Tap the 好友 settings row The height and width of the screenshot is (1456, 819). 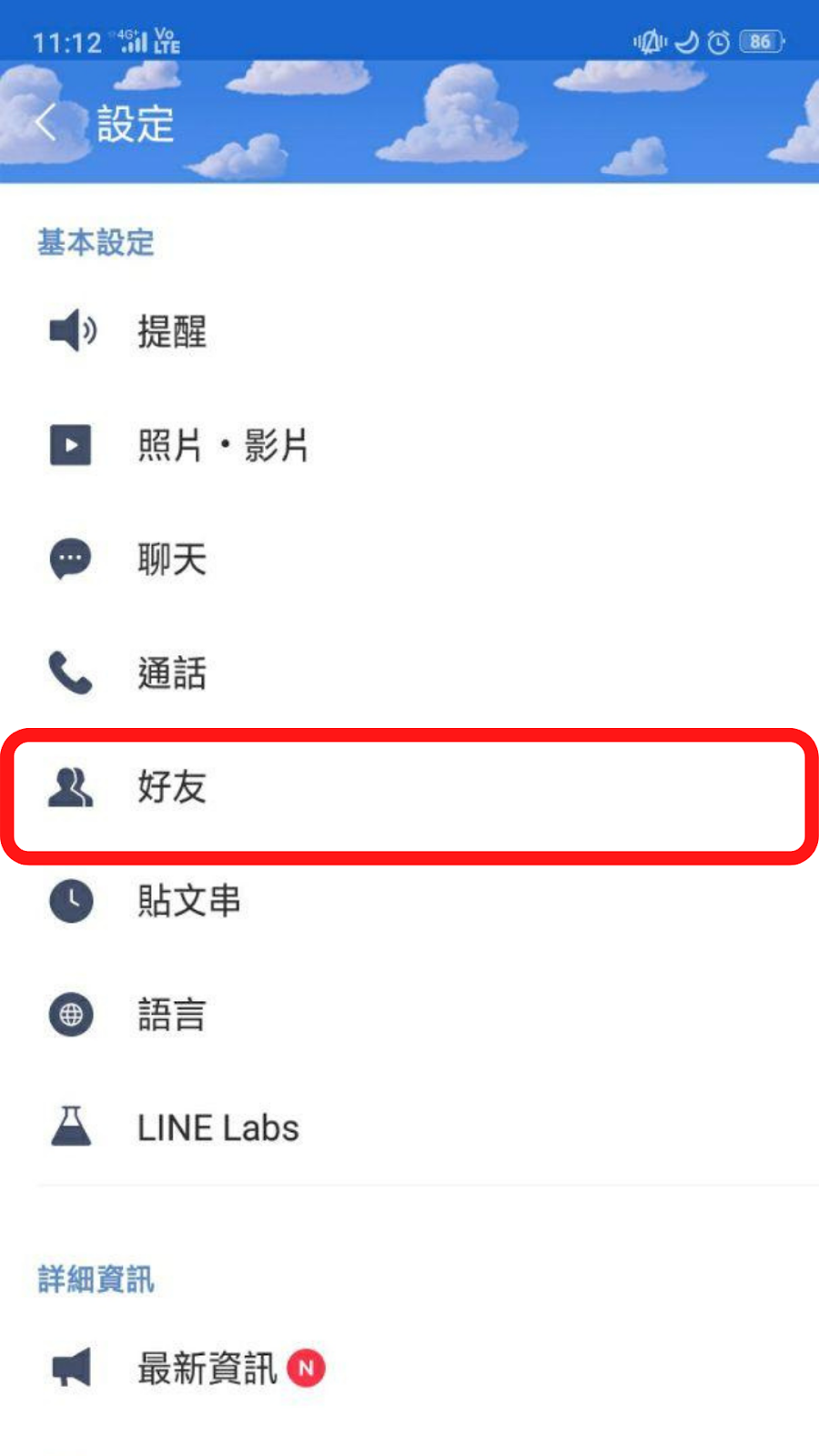point(172,787)
